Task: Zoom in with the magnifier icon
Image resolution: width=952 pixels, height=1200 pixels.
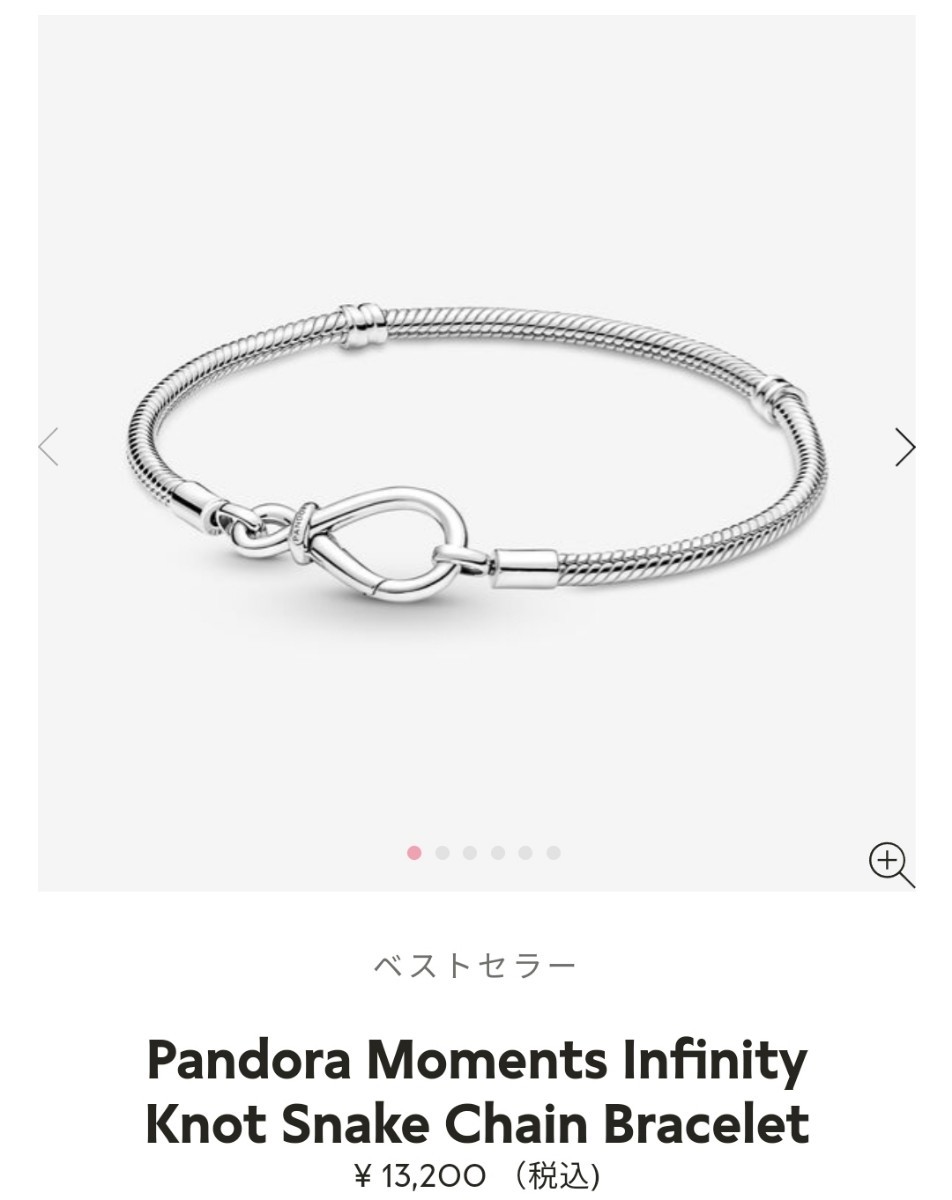Action: point(891,864)
